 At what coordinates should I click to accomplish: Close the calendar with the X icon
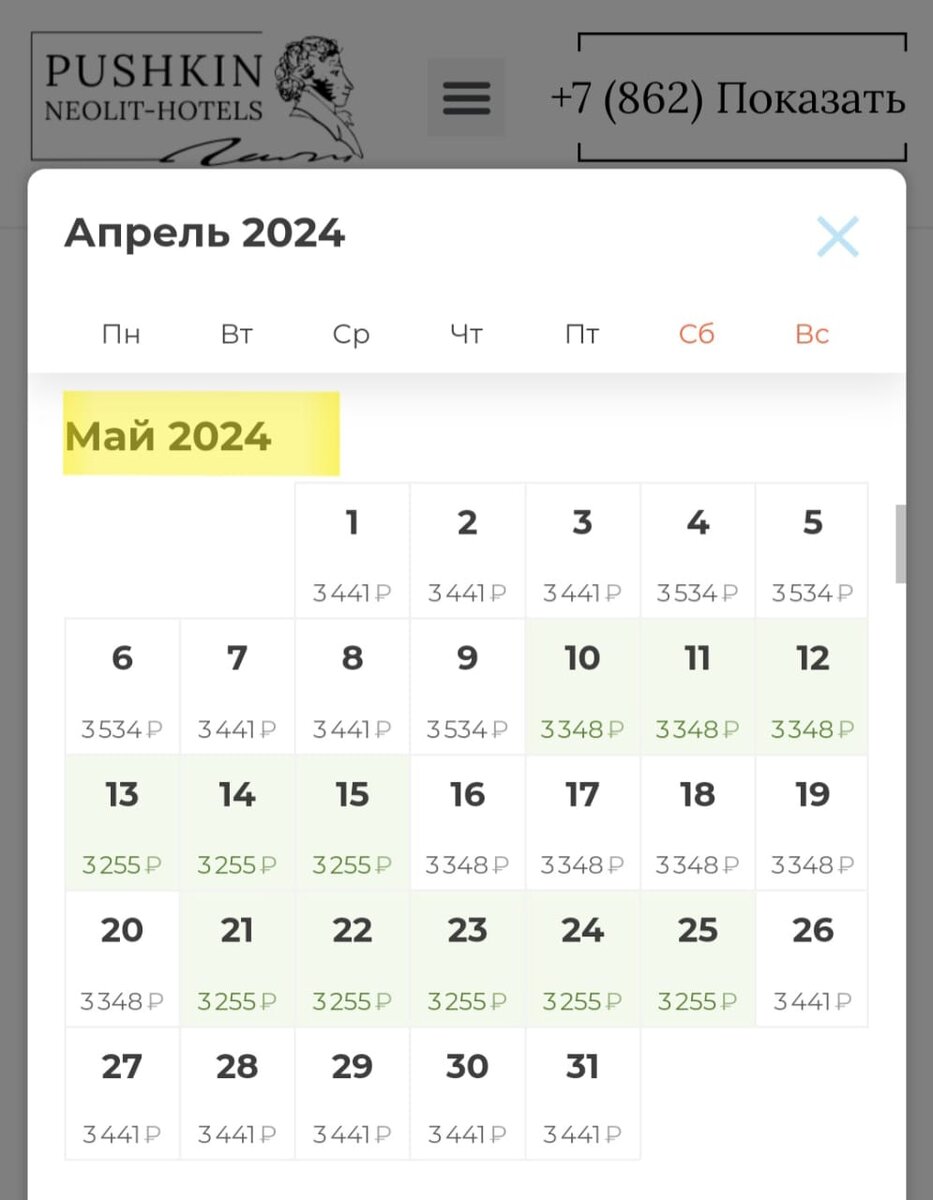(838, 236)
